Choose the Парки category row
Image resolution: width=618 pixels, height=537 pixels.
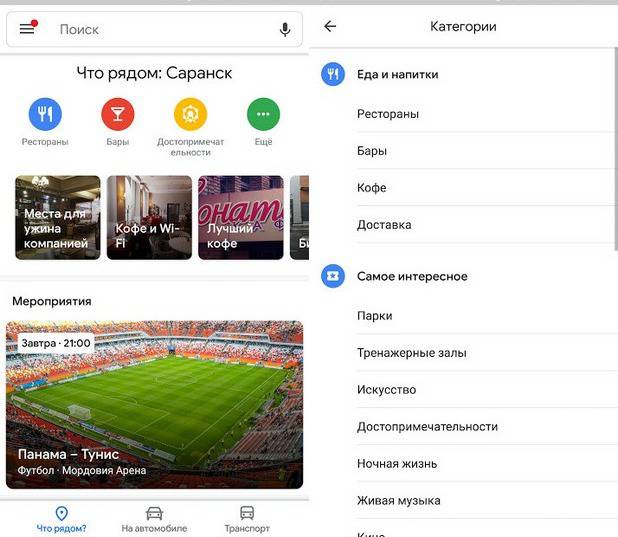[375, 316]
